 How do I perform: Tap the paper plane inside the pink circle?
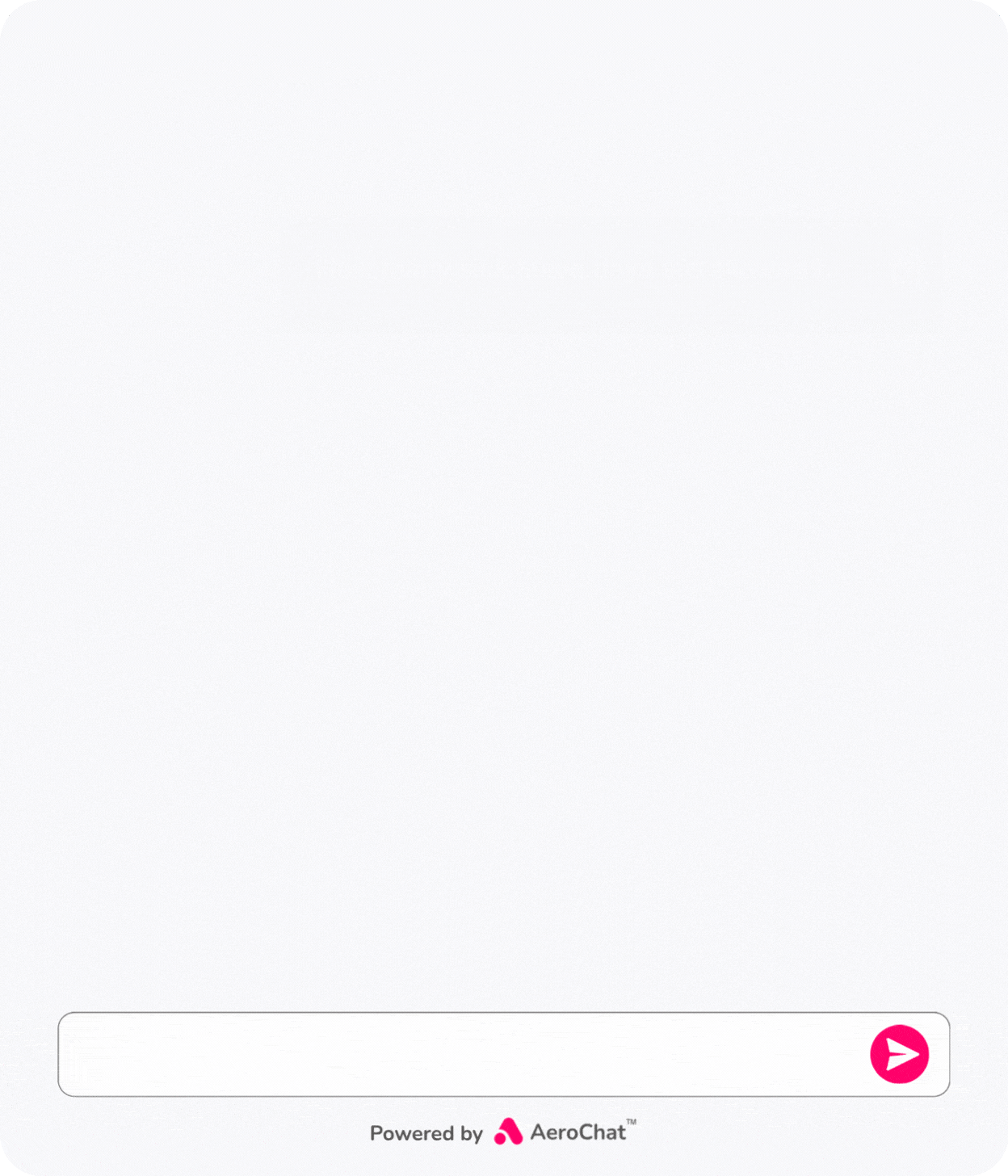click(899, 1053)
